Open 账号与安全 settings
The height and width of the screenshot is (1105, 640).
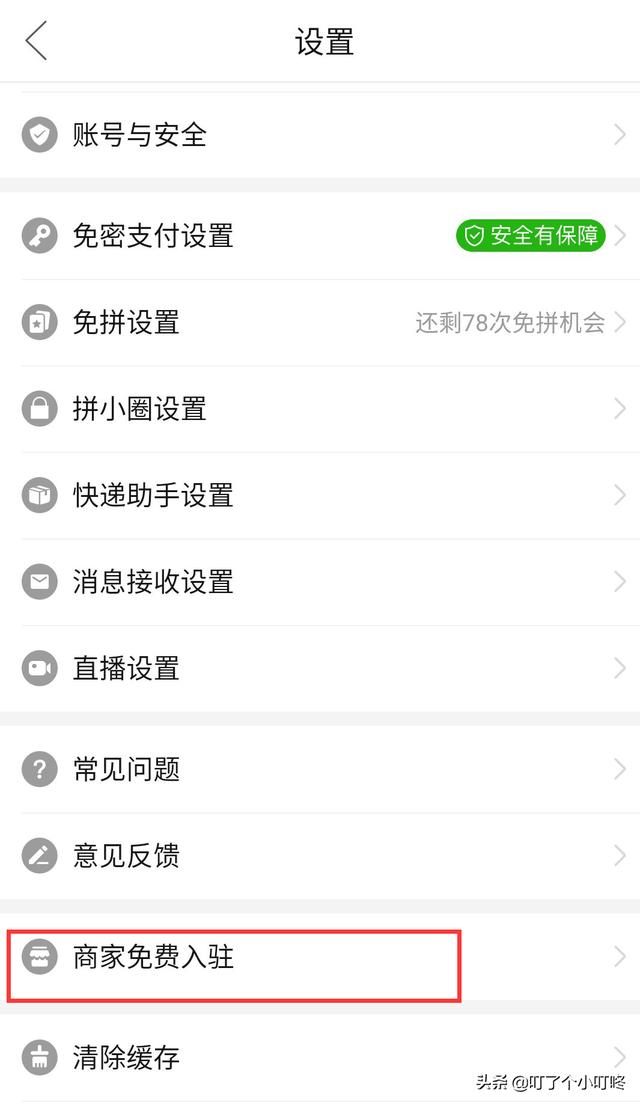320,135
